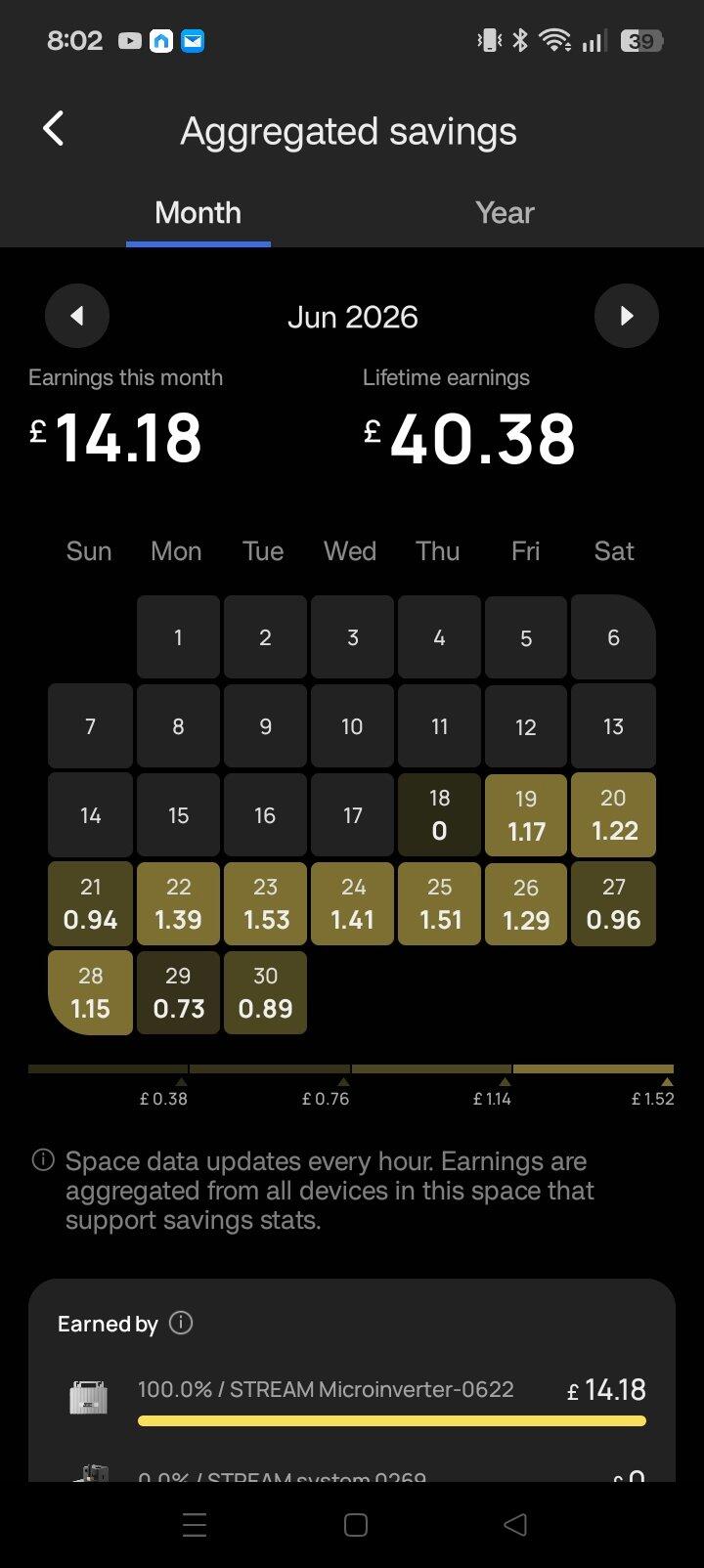704x1568 pixels.
Task: Open the recent apps menu button
Action: [195, 1525]
